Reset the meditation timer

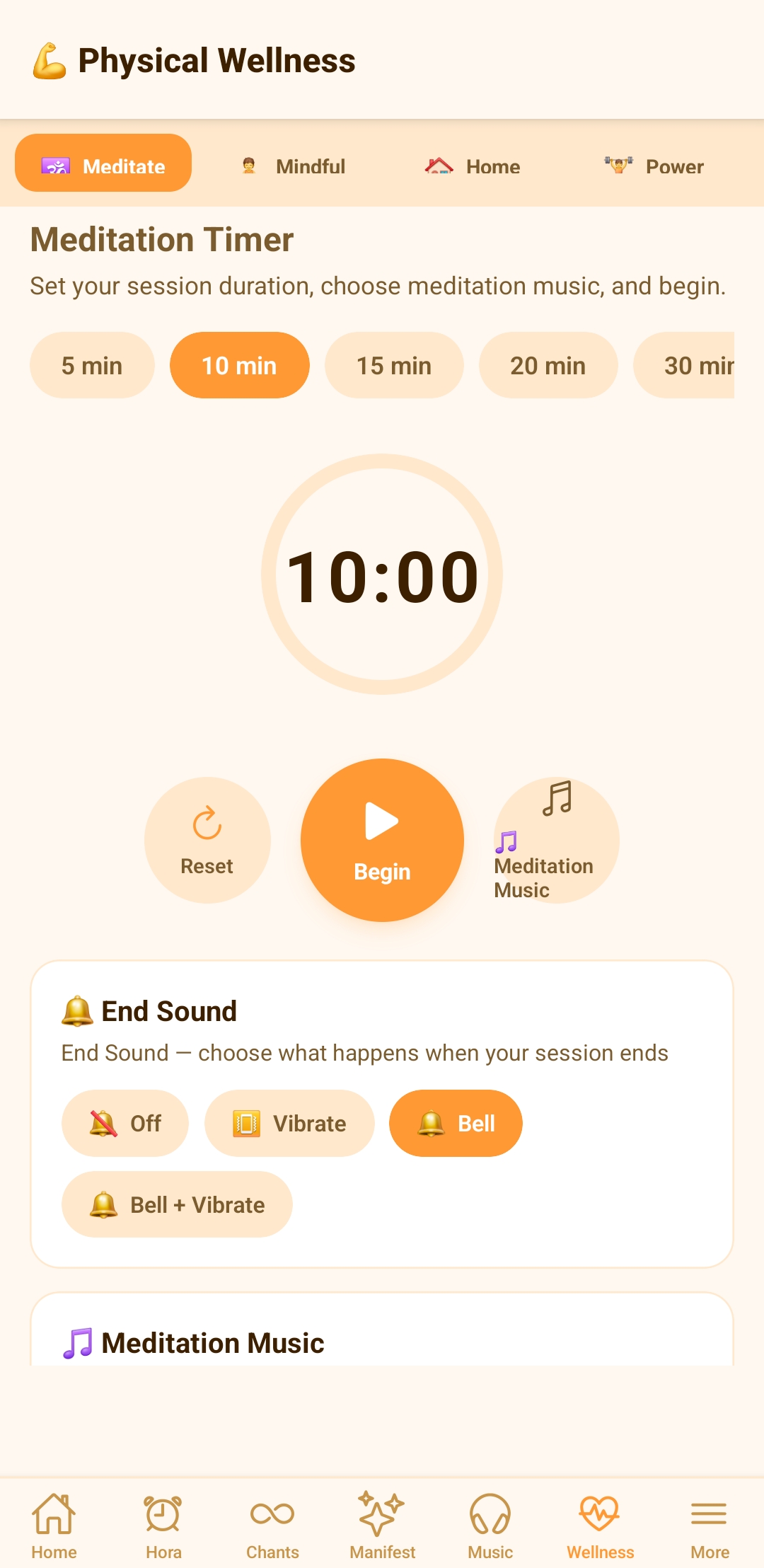(x=207, y=840)
